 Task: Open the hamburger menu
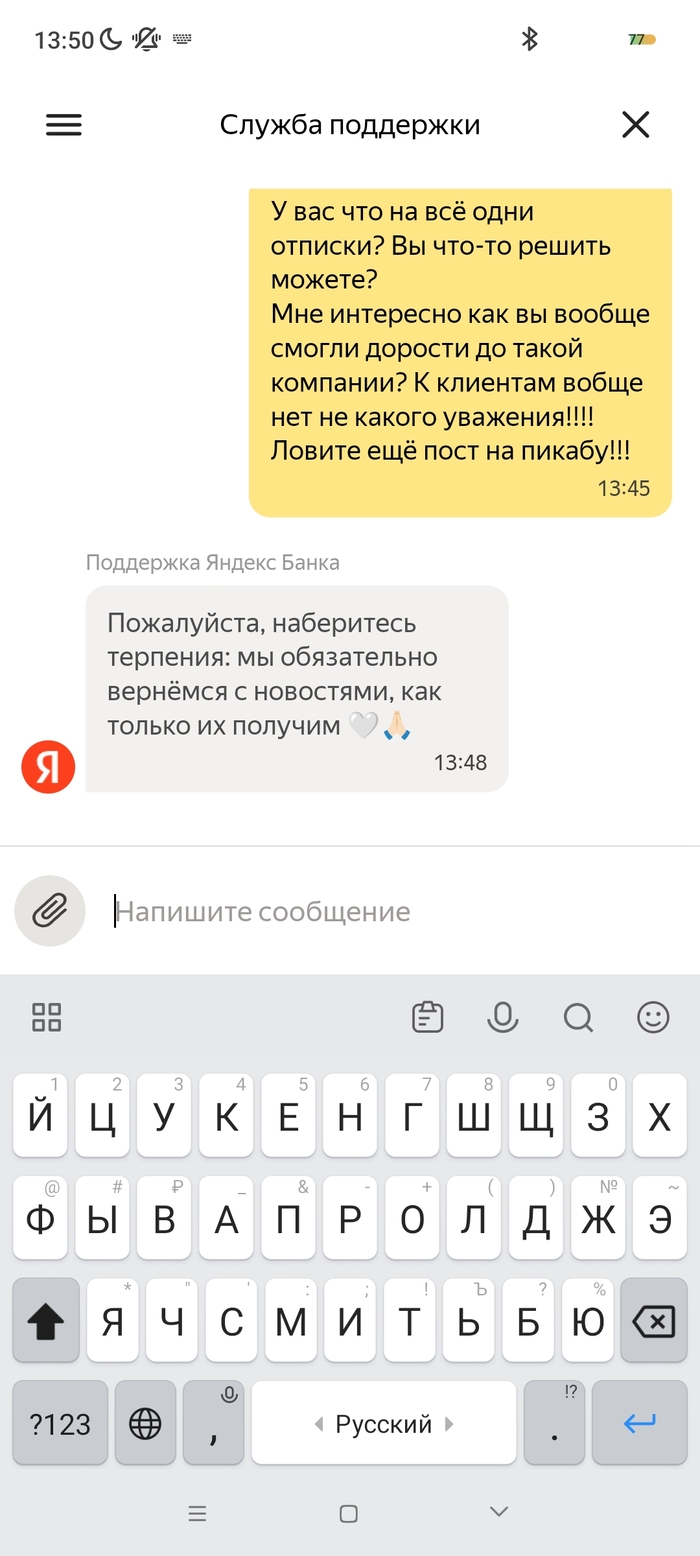64,125
